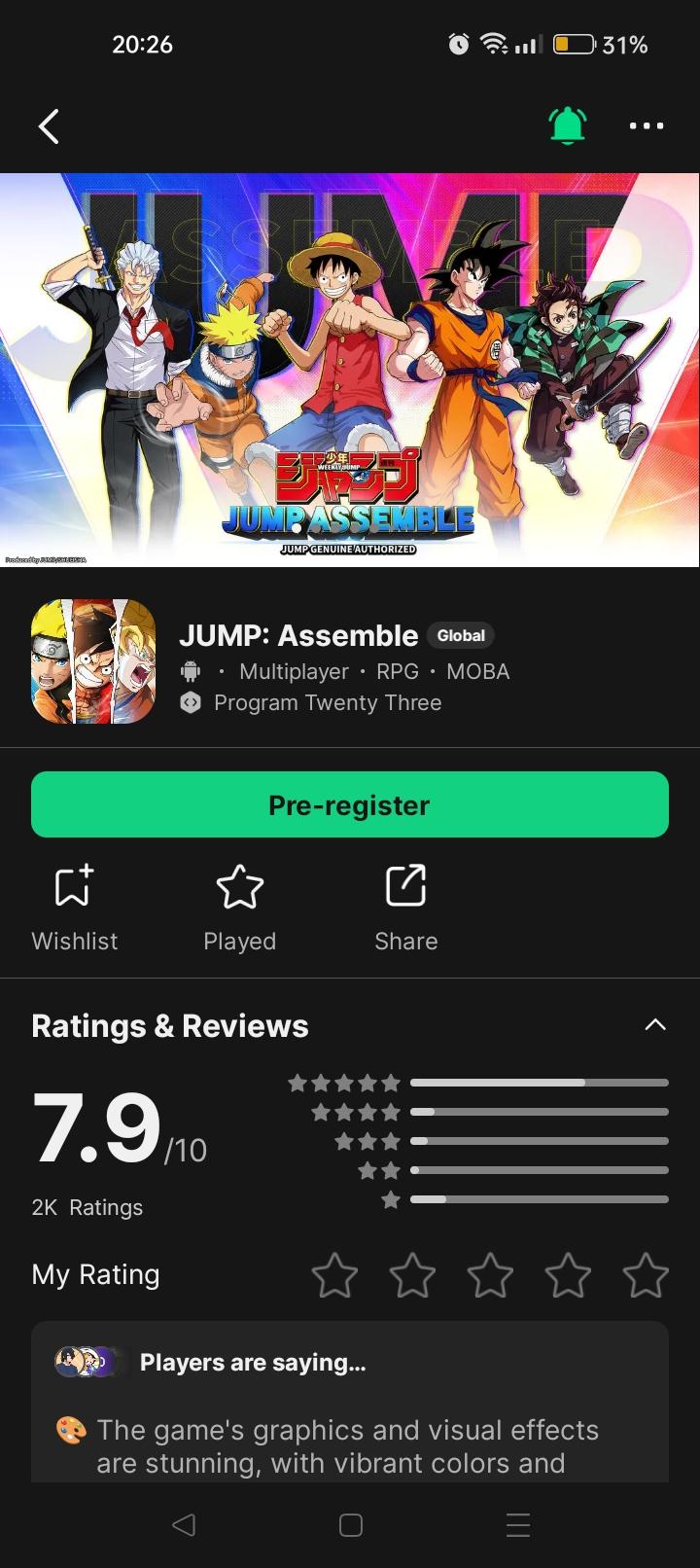Open recent apps from navigation bar
The height and width of the screenshot is (1568, 700).
coord(518,1525)
